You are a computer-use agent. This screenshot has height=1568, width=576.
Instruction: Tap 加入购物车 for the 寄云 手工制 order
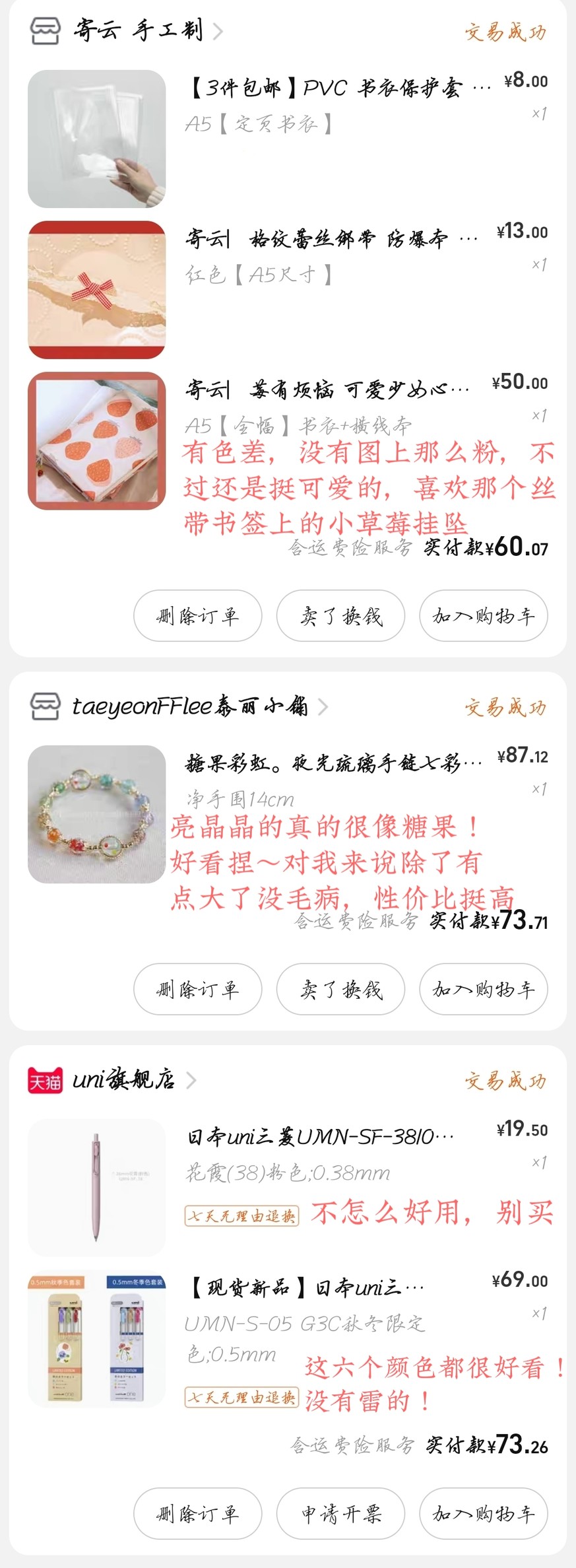coord(484,616)
